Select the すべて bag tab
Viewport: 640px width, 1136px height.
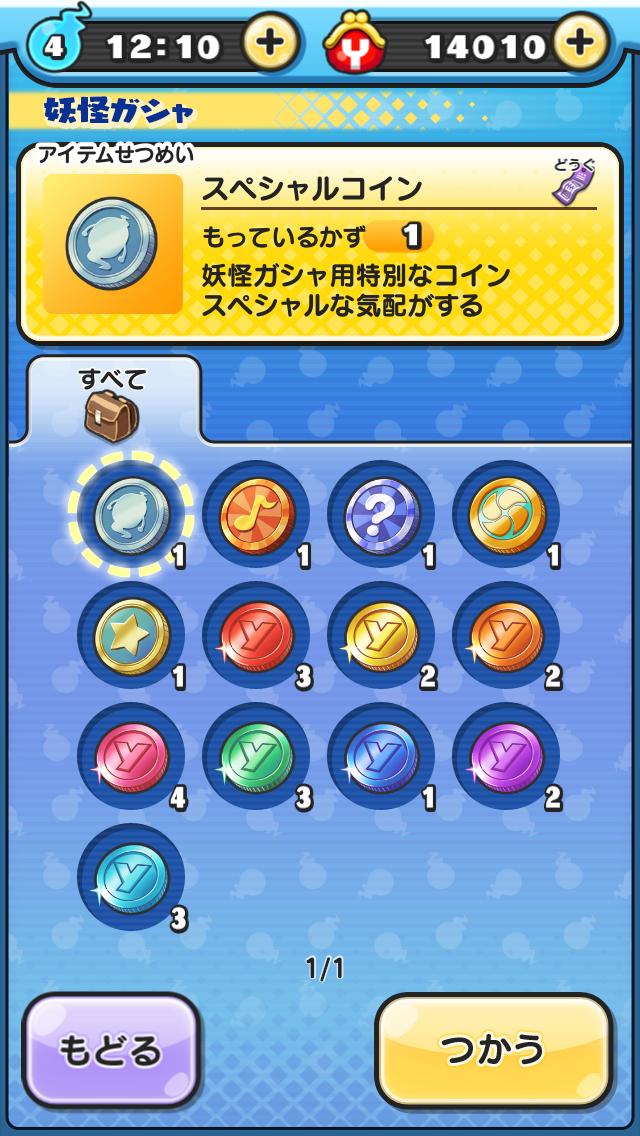(x=113, y=402)
